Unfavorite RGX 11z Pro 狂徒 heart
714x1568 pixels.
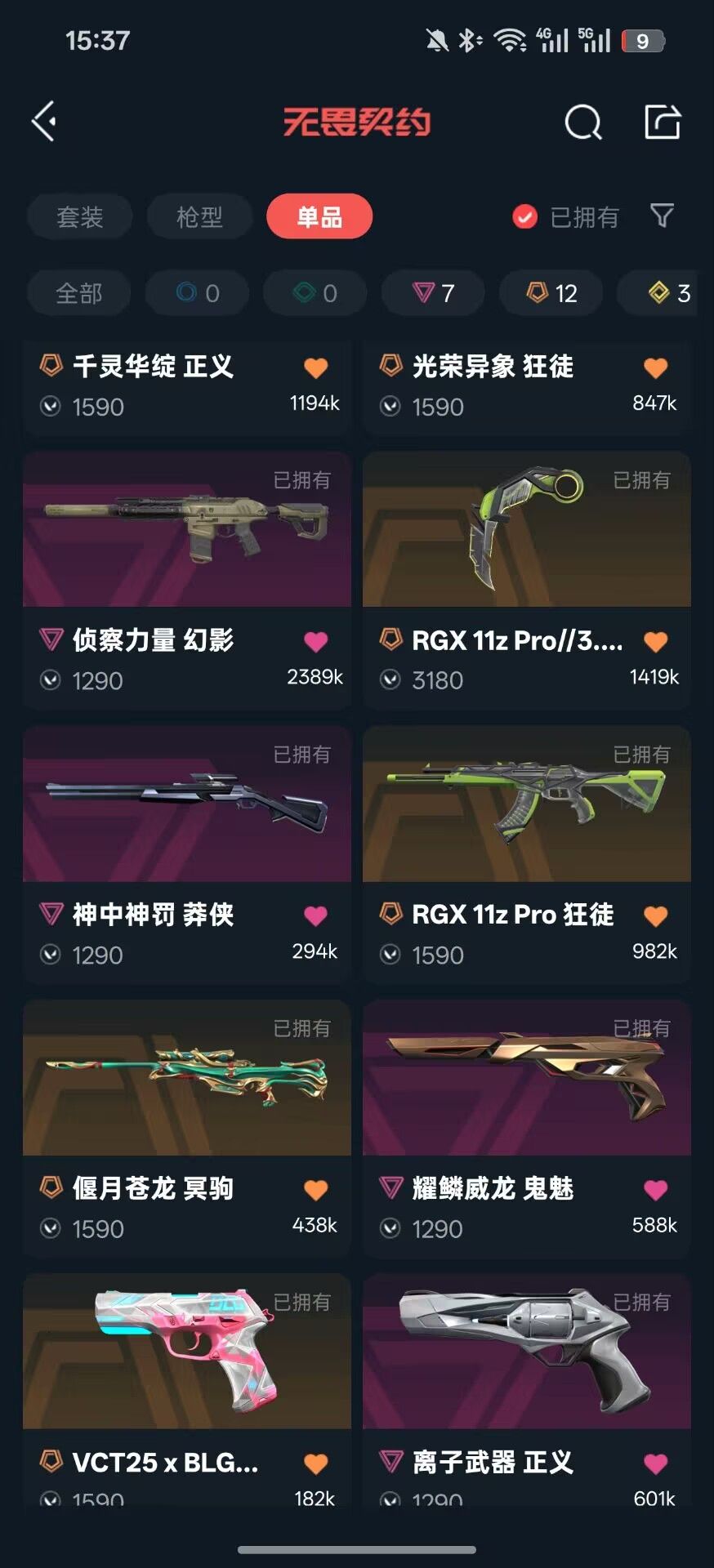tap(655, 915)
